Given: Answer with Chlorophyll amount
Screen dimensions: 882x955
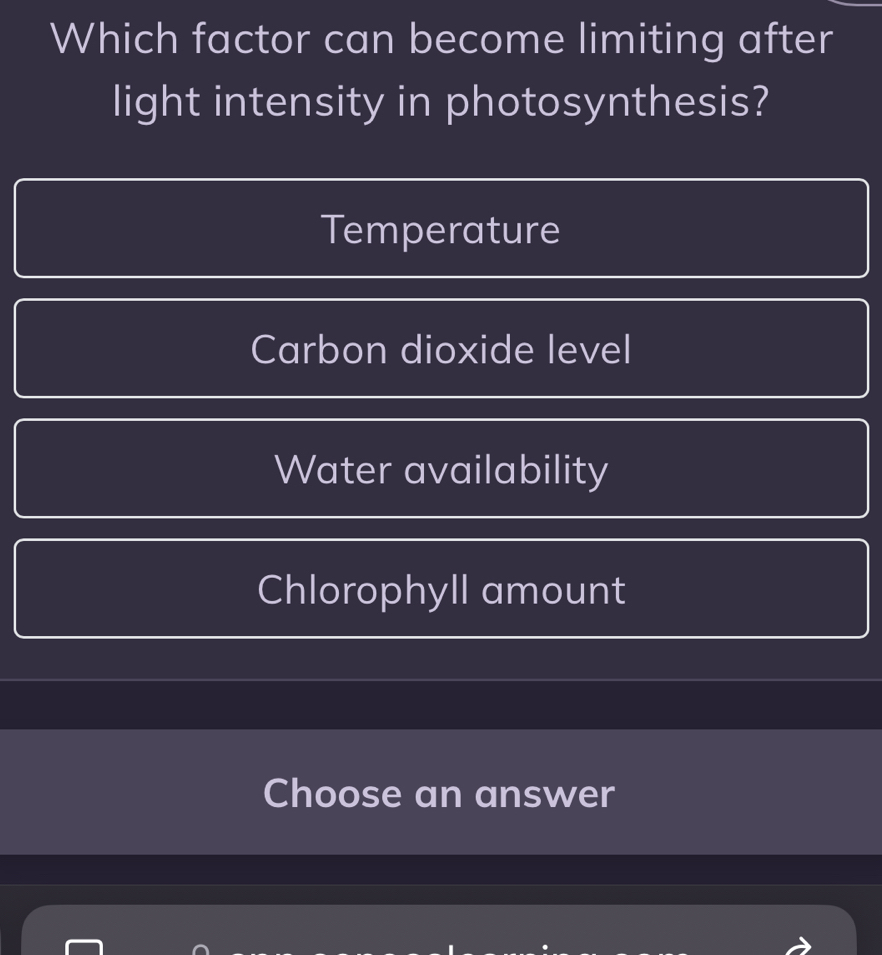Looking at the screenshot, I should point(441,589).
